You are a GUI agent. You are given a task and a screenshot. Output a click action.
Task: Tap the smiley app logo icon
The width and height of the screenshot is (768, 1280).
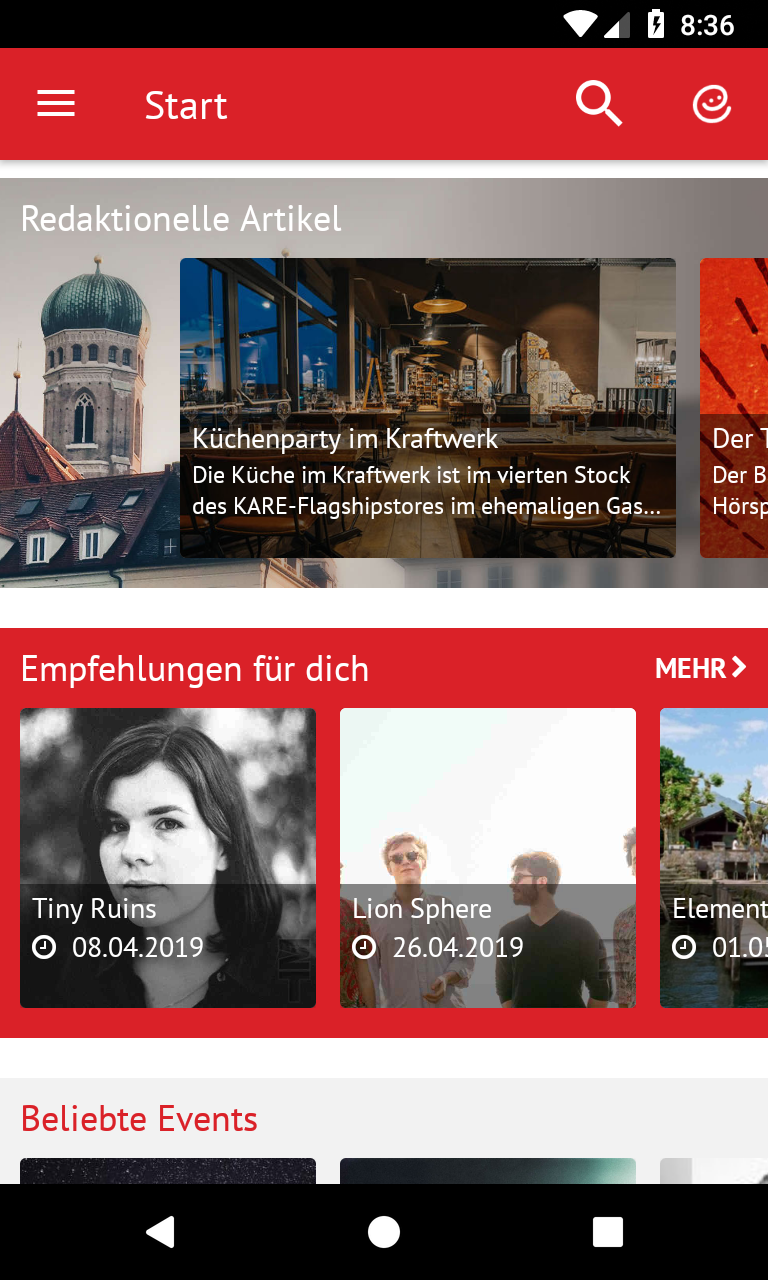pos(711,103)
